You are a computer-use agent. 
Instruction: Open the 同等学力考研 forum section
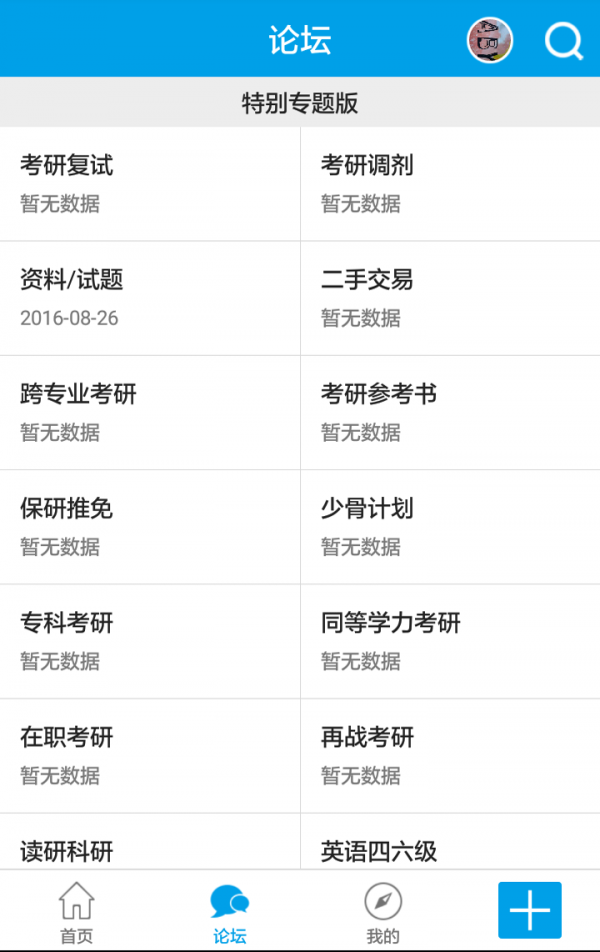coord(450,640)
